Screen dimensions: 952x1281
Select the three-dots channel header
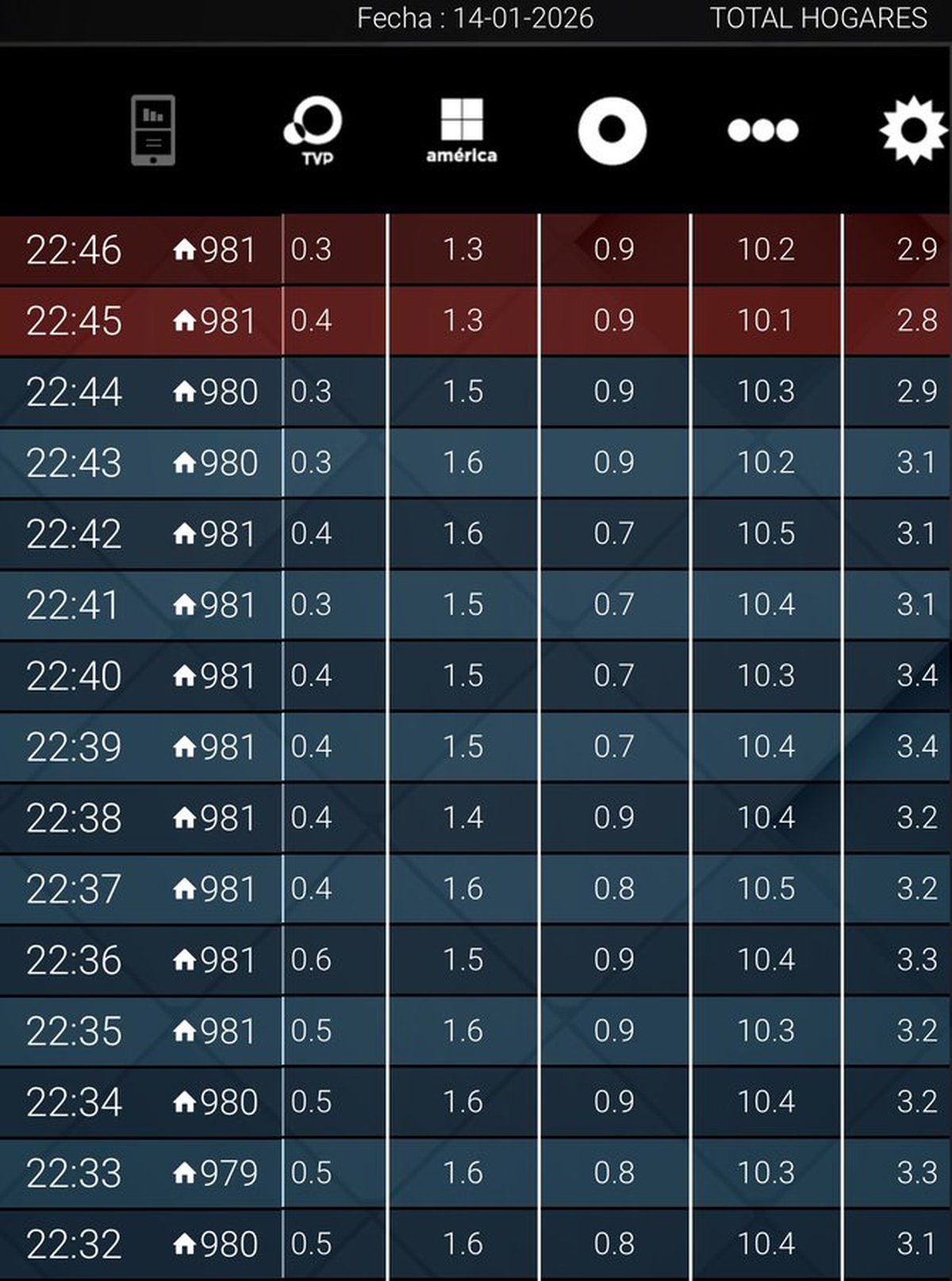coord(763,130)
